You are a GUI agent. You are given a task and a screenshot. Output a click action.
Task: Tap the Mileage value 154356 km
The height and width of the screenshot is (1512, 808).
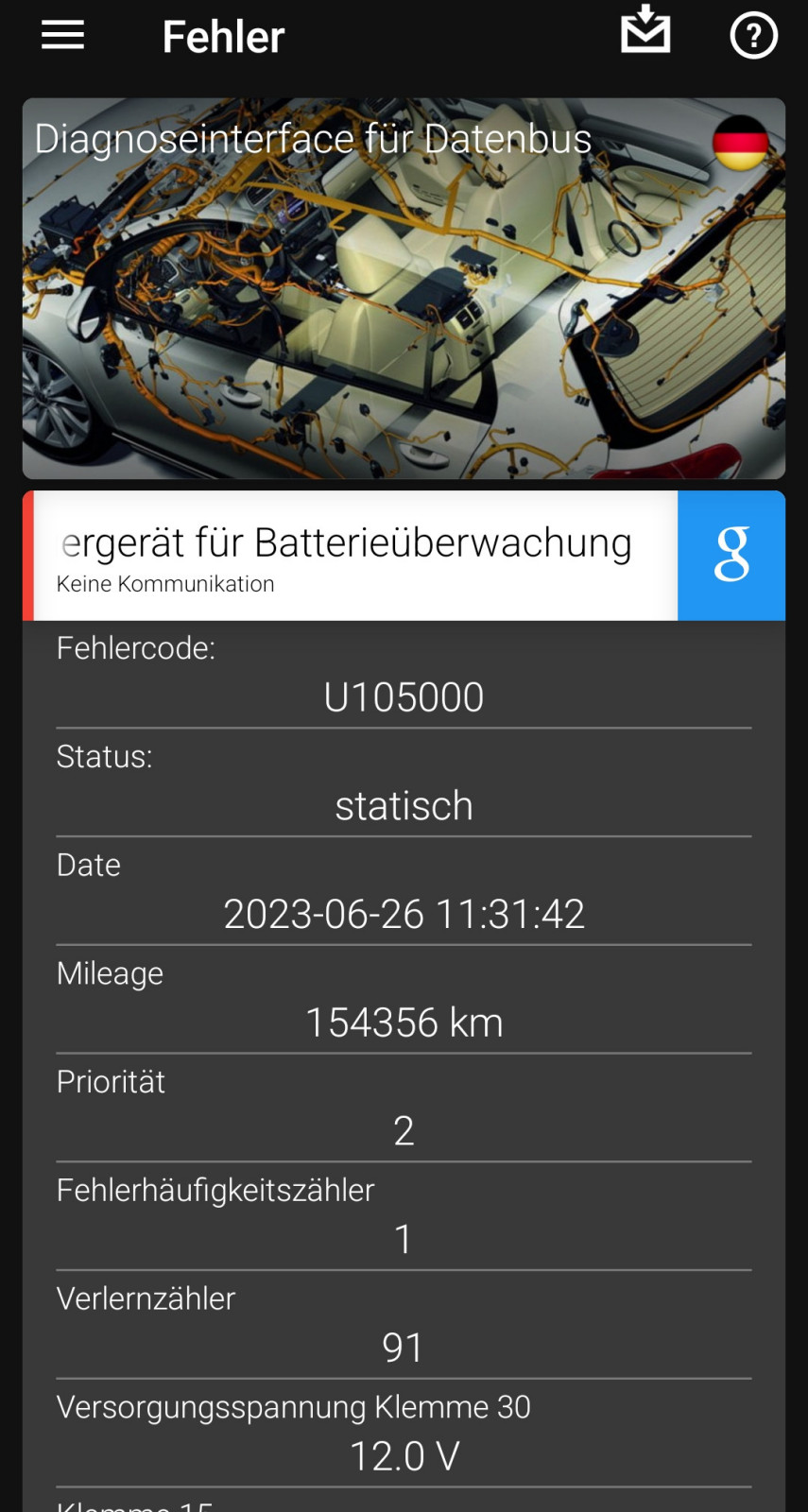click(x=404, y=1022)
